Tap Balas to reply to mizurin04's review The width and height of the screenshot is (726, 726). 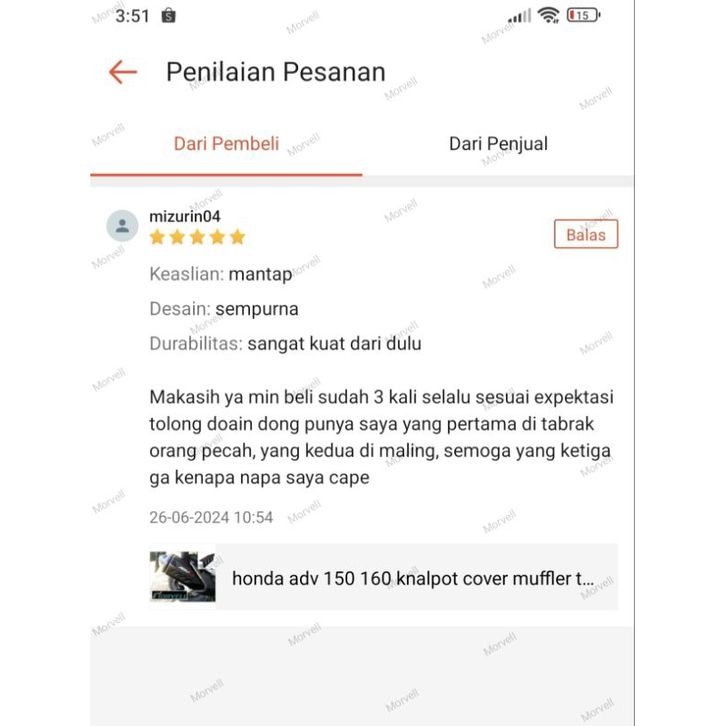coord(586,235)
